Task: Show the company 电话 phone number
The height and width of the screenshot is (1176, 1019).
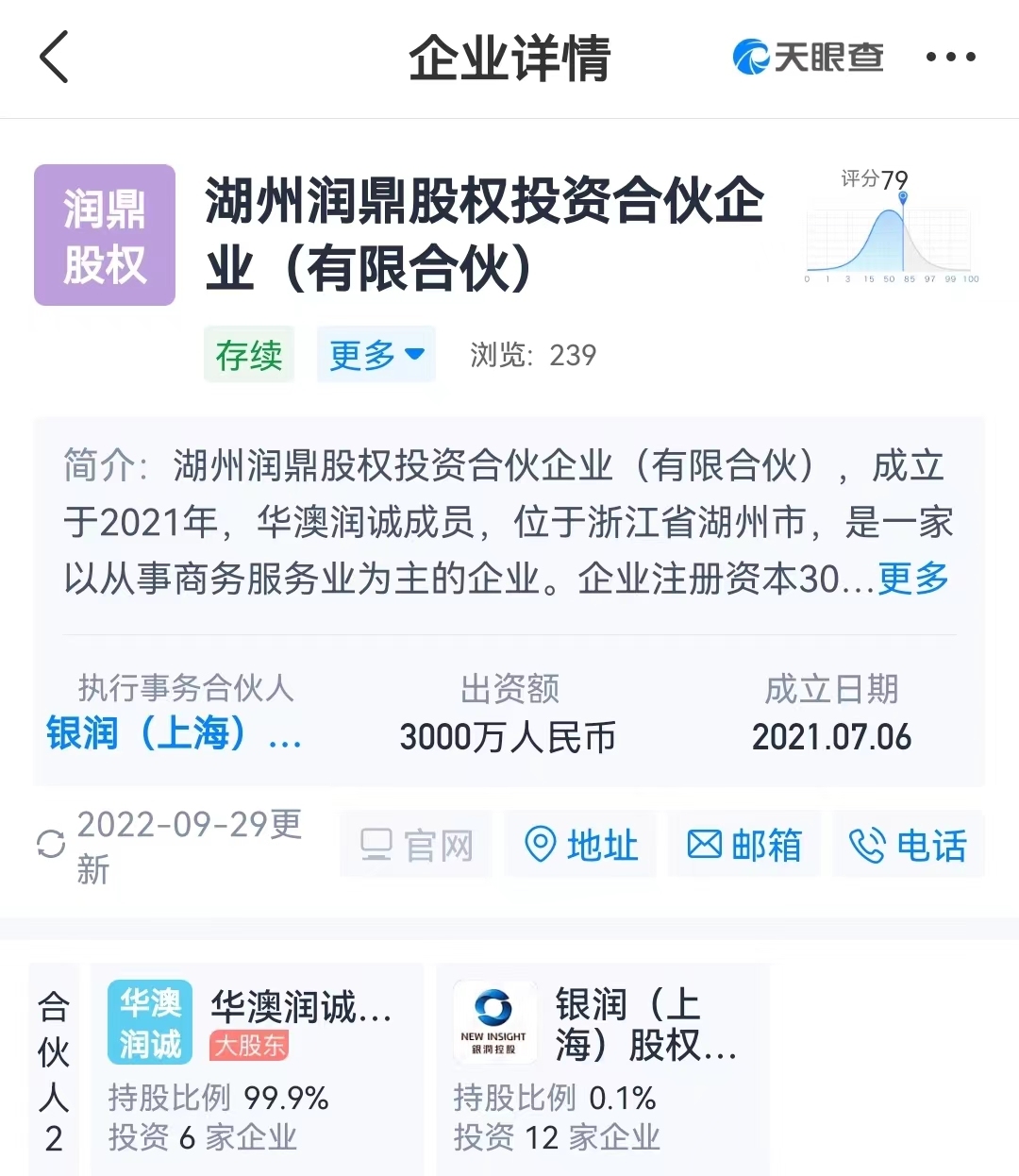Action: tap(908, 845)
